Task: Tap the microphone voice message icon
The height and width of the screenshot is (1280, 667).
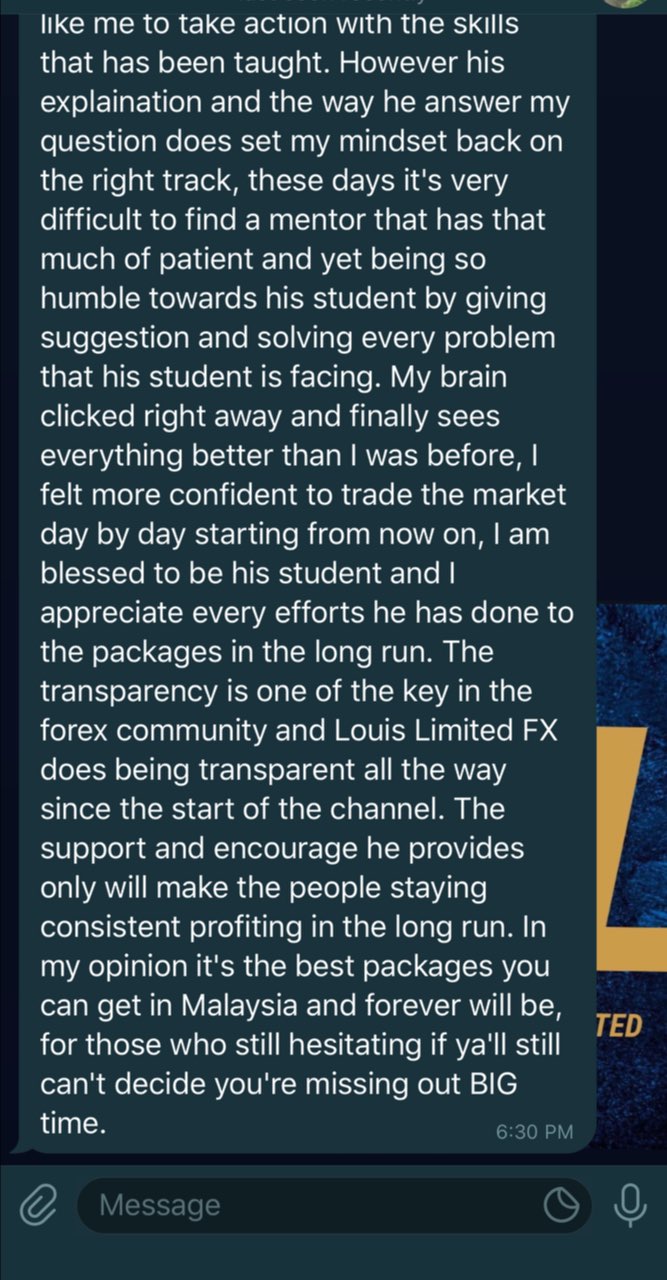Action: 629,1206
